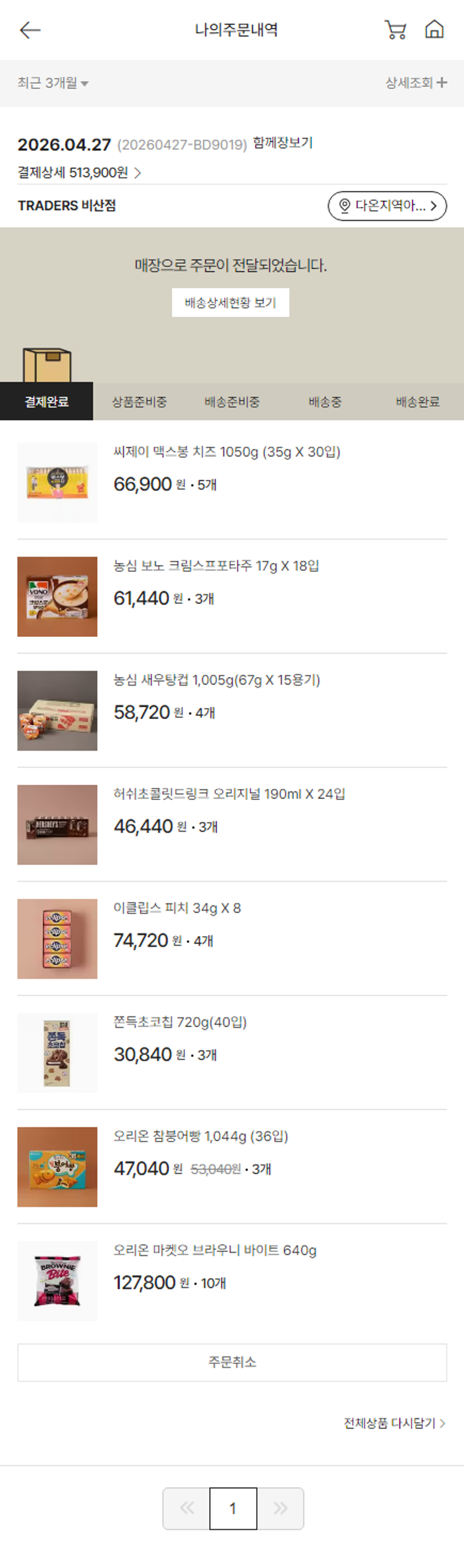Tap 함께장보기 link

click(x=283, y=143)
